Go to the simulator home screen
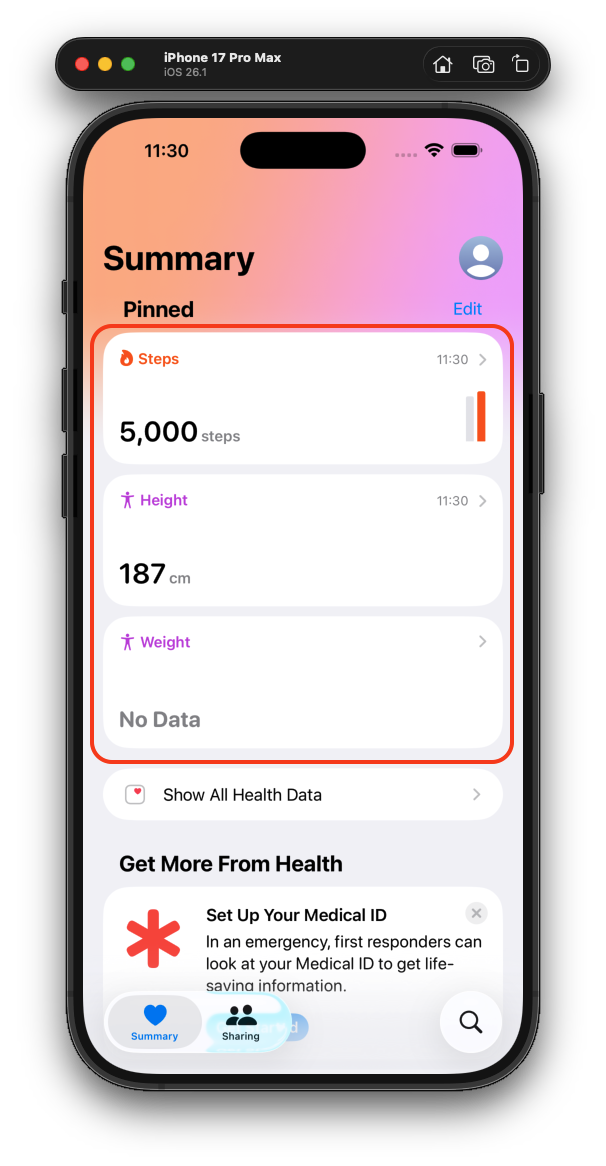The height and width of the screenshot is (1166, 606). tap(443, 65)
